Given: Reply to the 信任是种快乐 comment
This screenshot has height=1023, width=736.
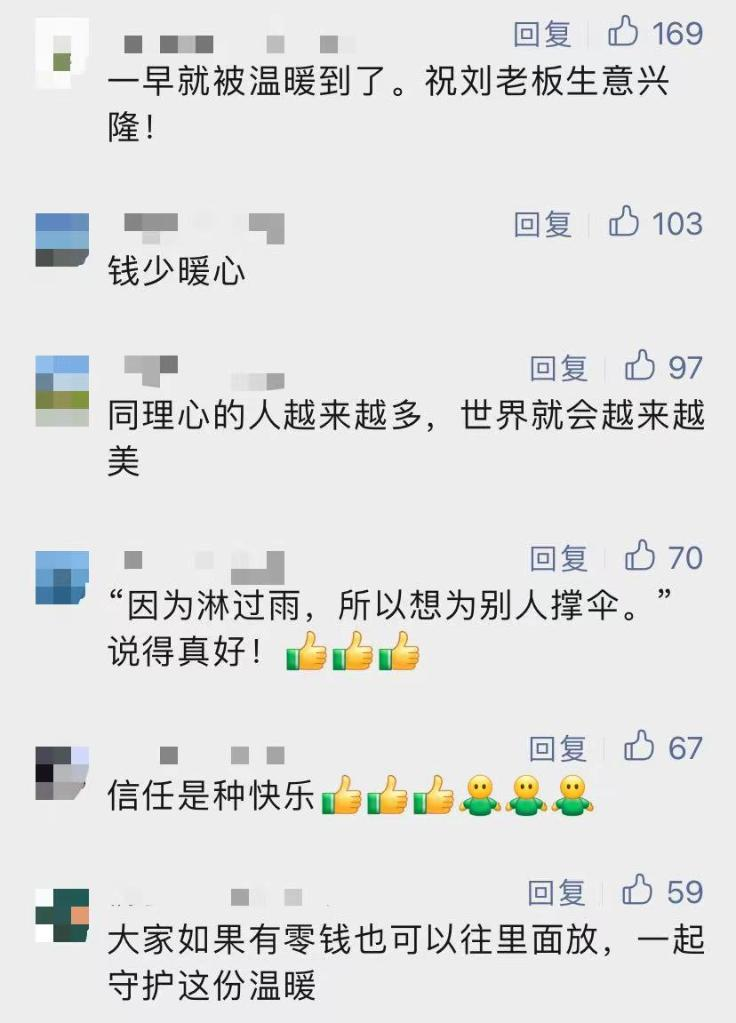Looking at the screenshot, I should click(x=558, y=748).
